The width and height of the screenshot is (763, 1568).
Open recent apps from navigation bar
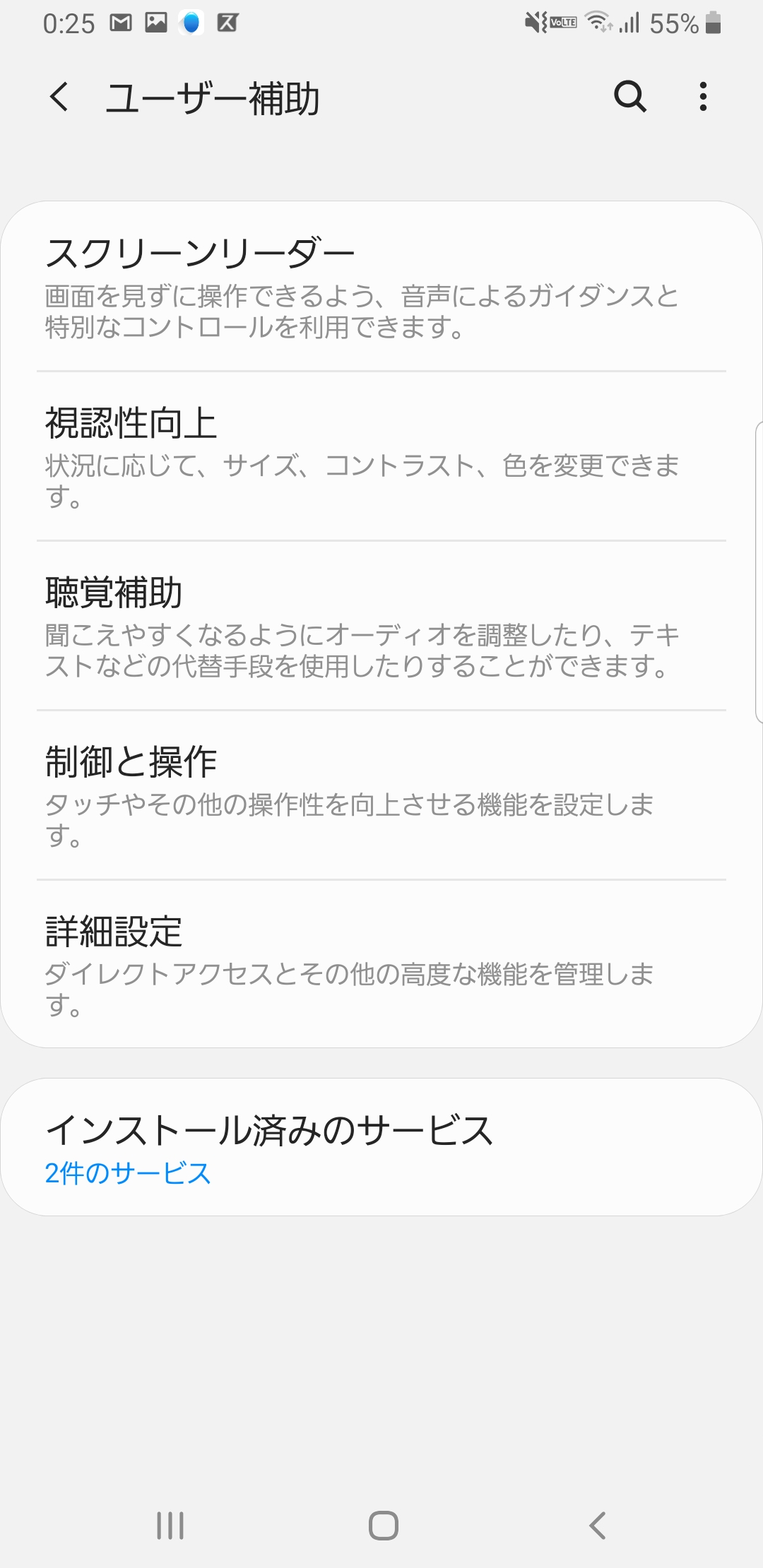click(x=170, y=1526)
